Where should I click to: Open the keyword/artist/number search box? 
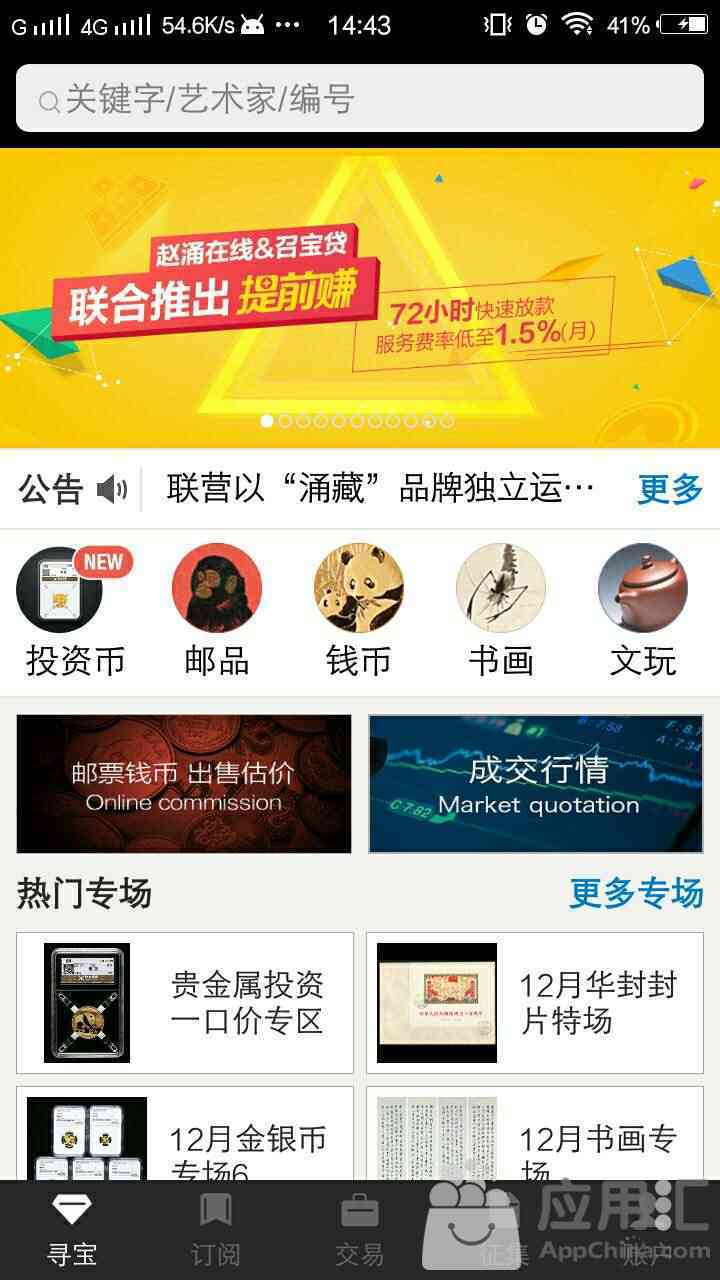click(x=360, y=99)
